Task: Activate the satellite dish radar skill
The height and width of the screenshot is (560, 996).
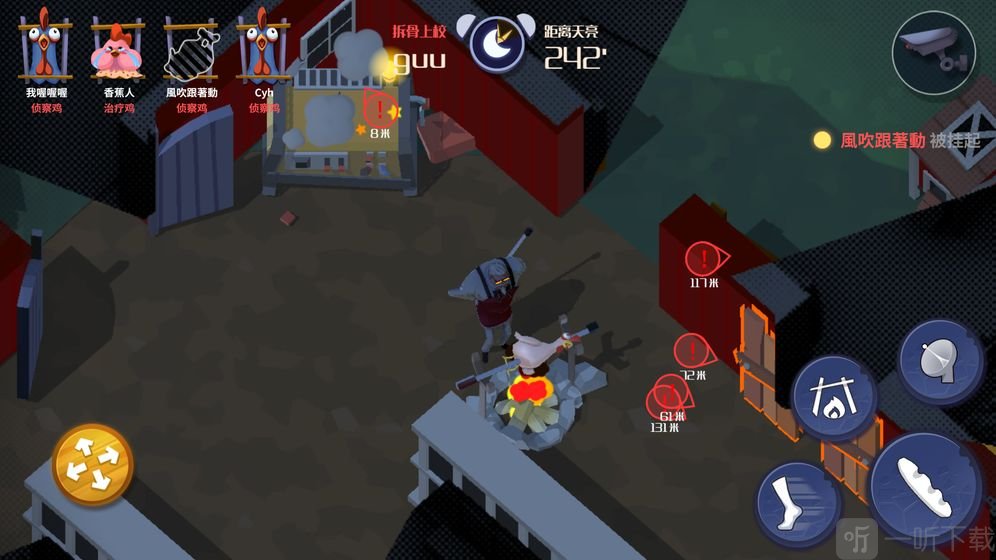Action: click(x=941, y=360)
